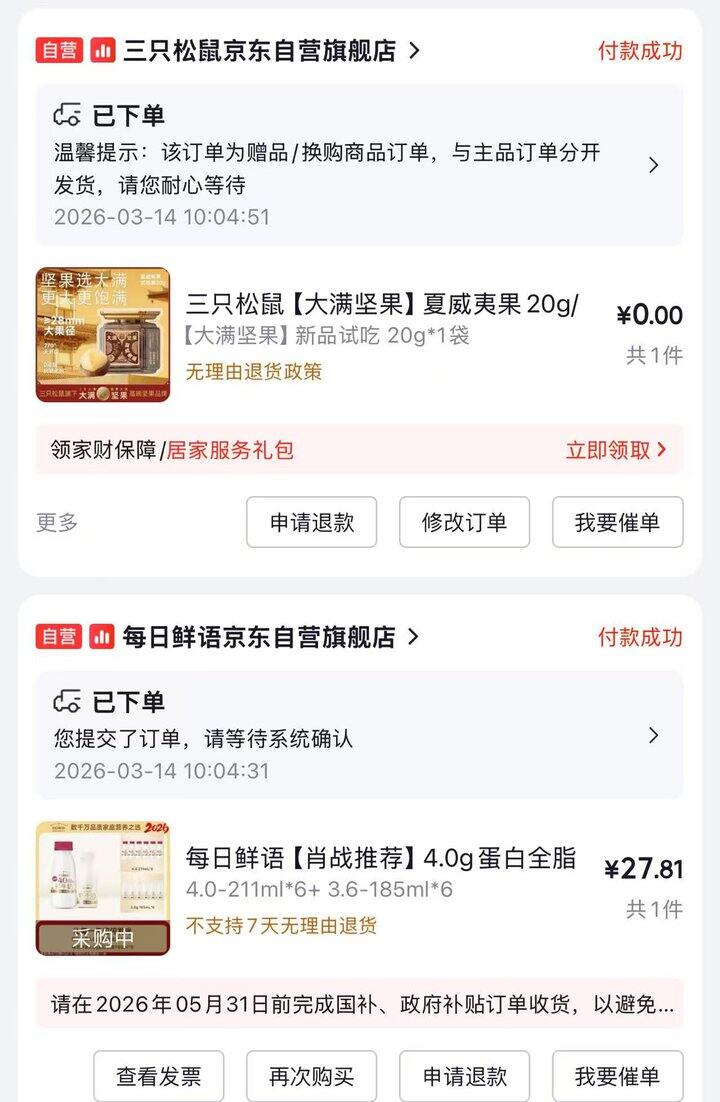This screenshot has width=720, height=1102.
Task: Tap 我要催单 for 三只松鼠 order
Action: click(617, 522)
